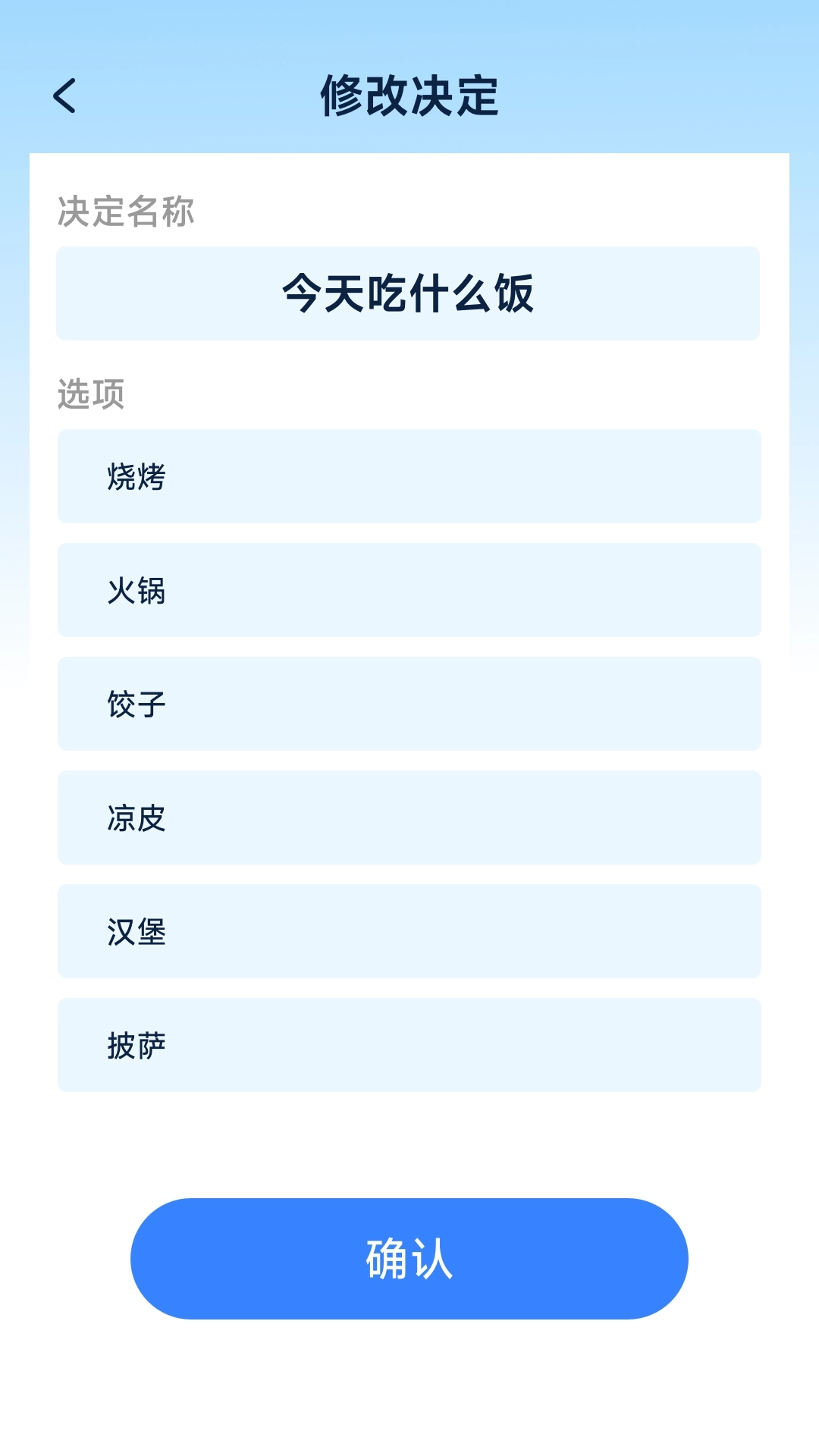Viewport: 819px width, 1456px height.
Task: Click the back chevron at top left
Action: (64, 96)
